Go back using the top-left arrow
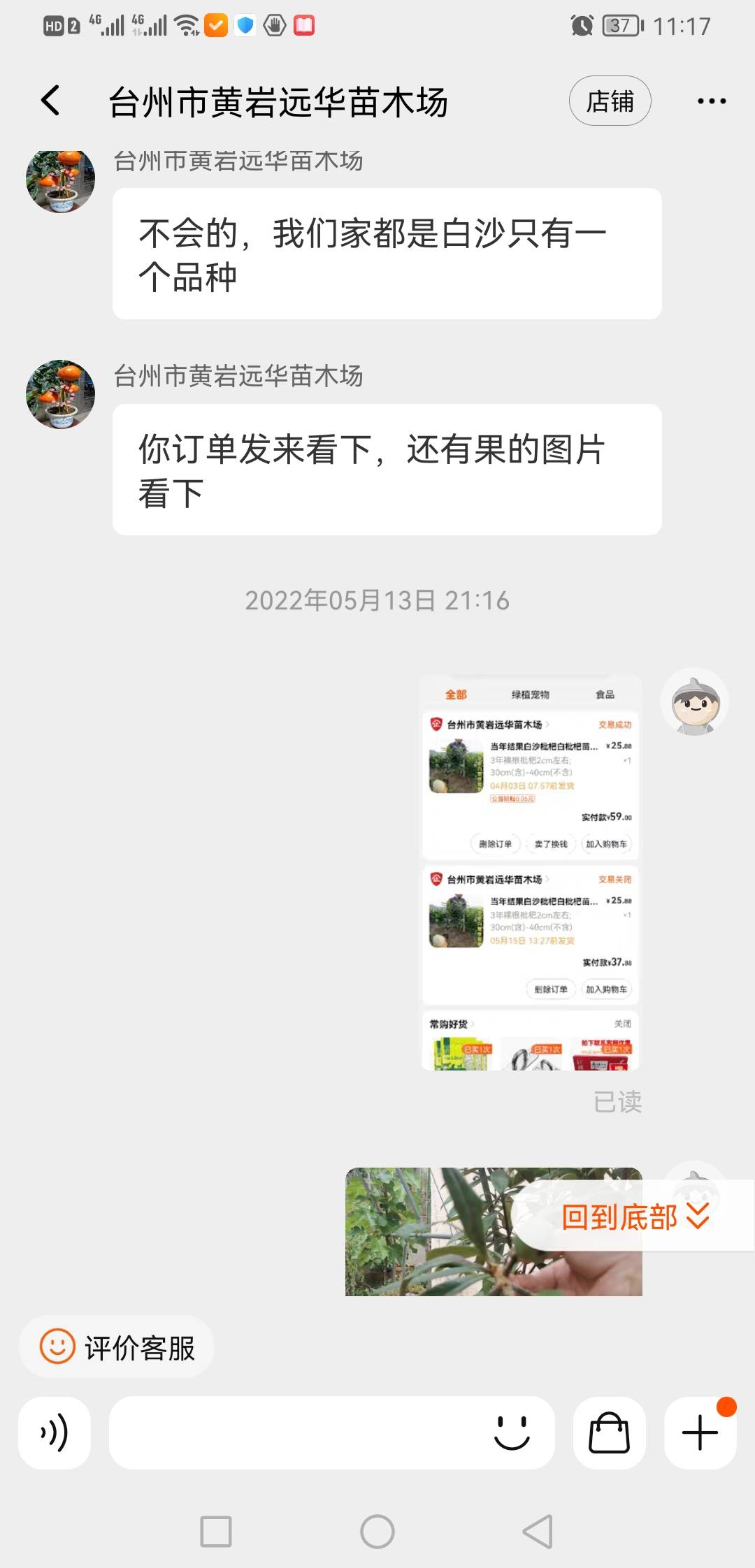This screenshot has height=1568, width=755. (50, 101)
